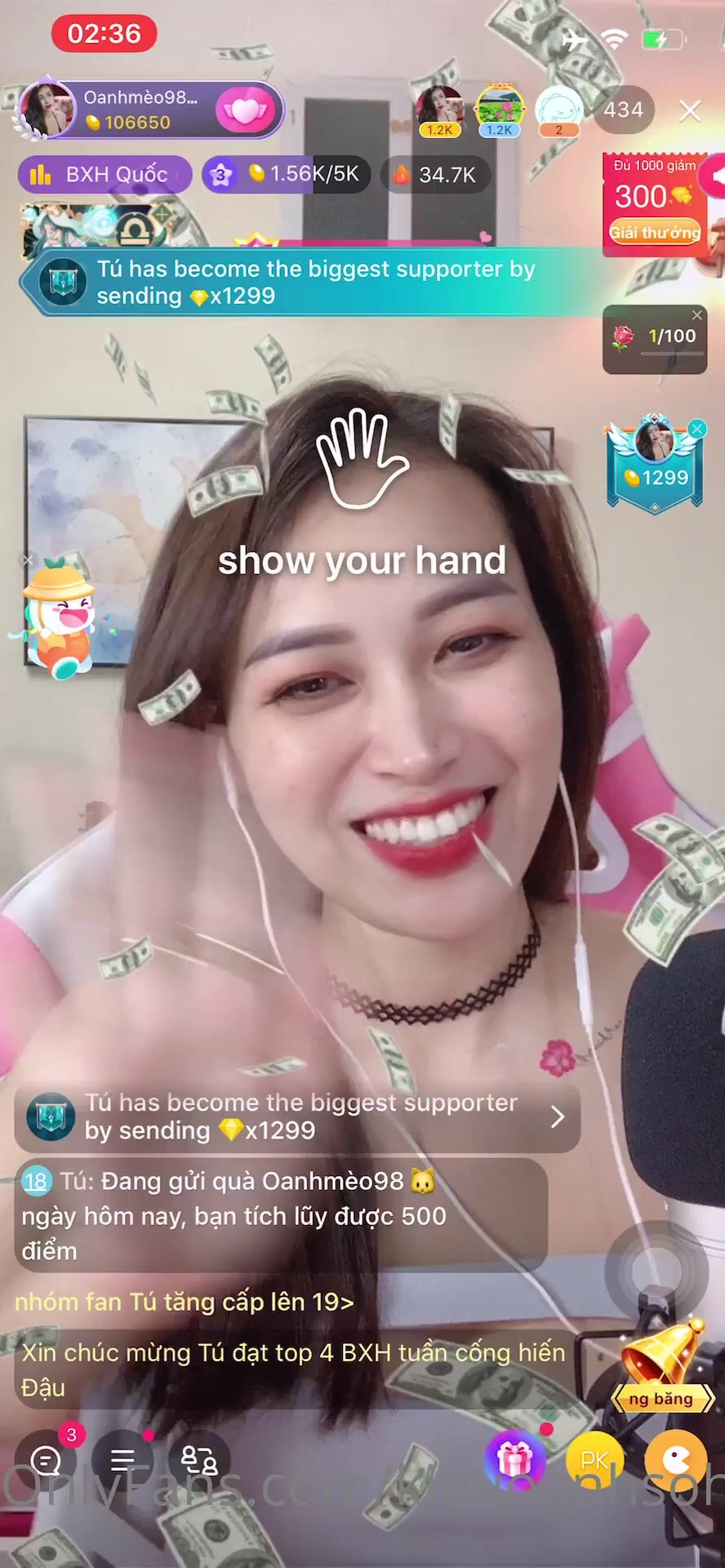Open the 34.7K popularity chip
This screenshot has width=725, height=1568.
pos(435,175)
